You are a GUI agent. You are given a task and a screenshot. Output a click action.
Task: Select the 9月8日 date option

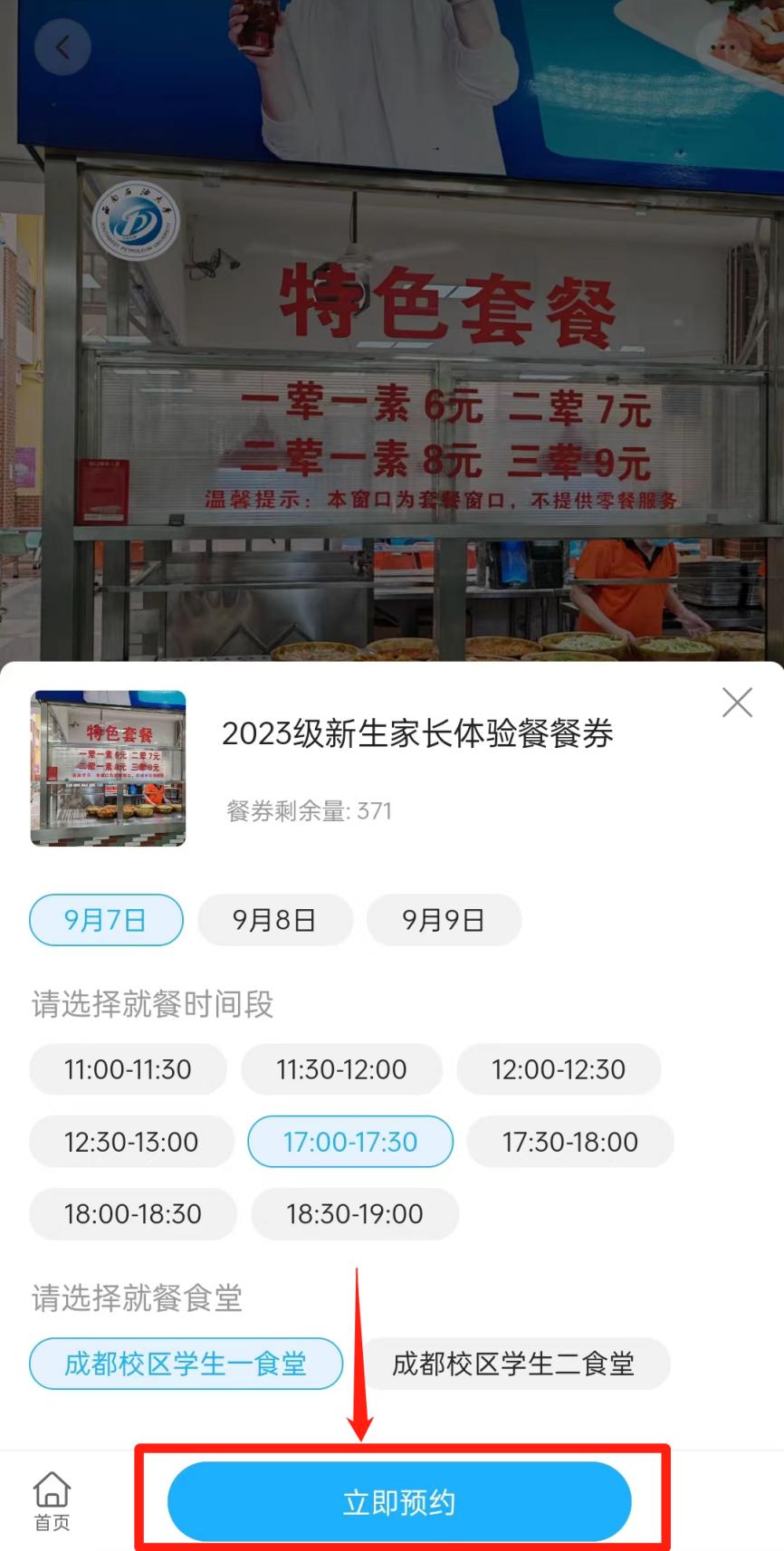pos(275,920)
